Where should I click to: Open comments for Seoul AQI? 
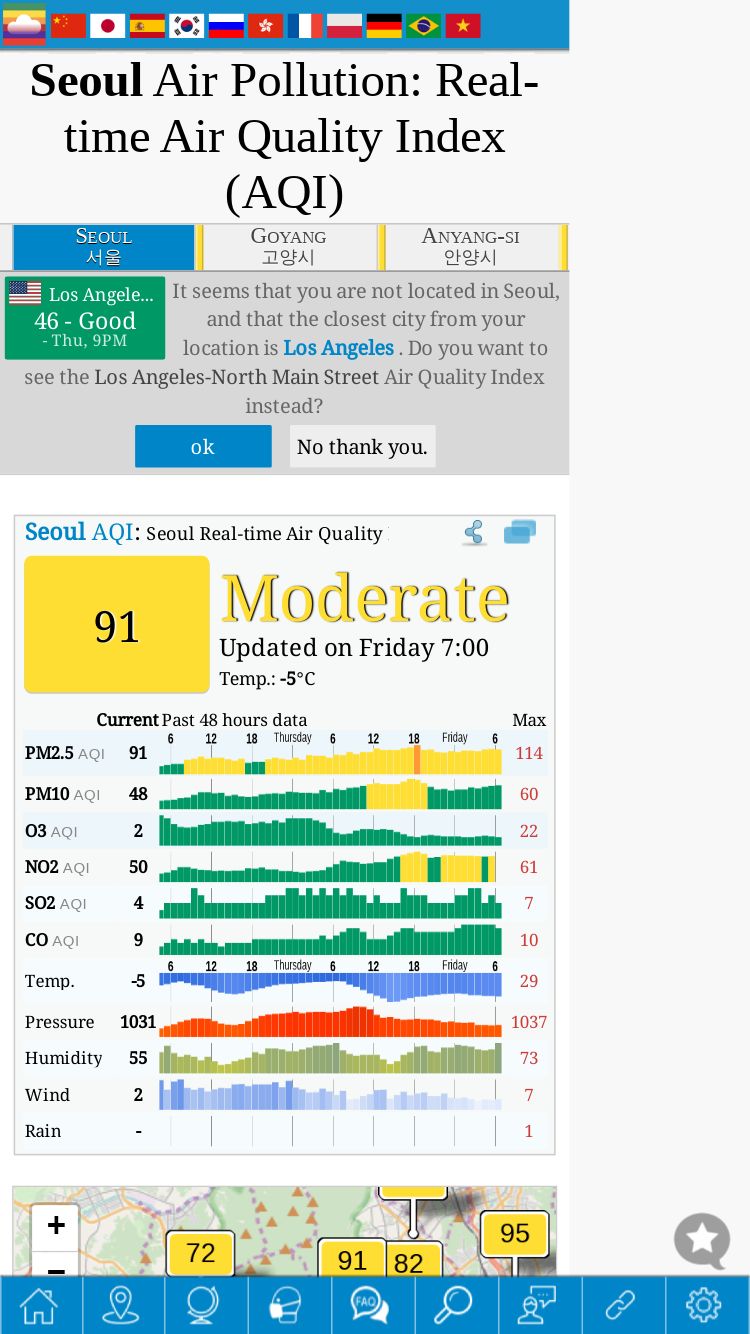[520, 533]
